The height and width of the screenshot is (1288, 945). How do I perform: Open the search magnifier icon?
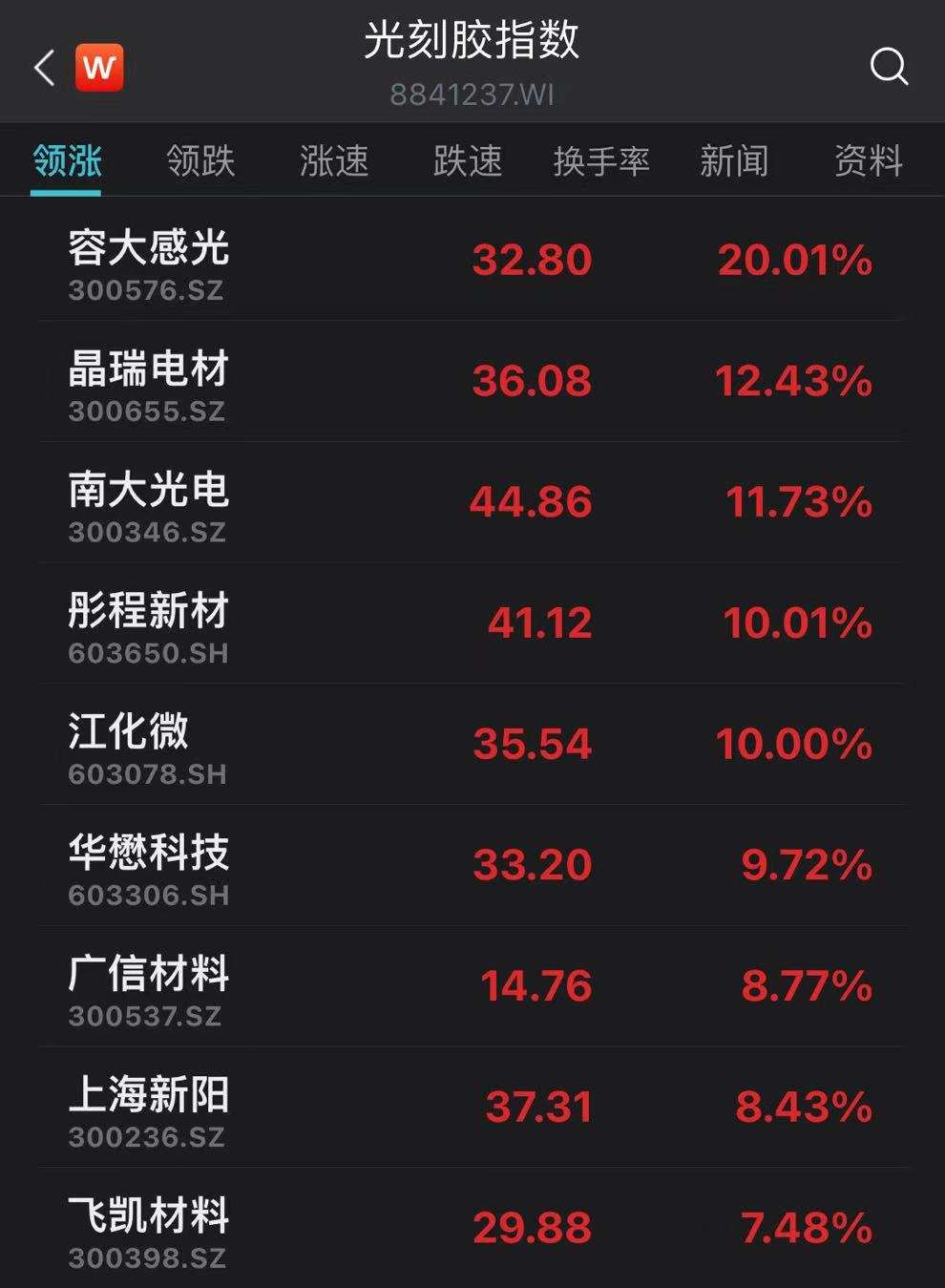click(889, 67)
